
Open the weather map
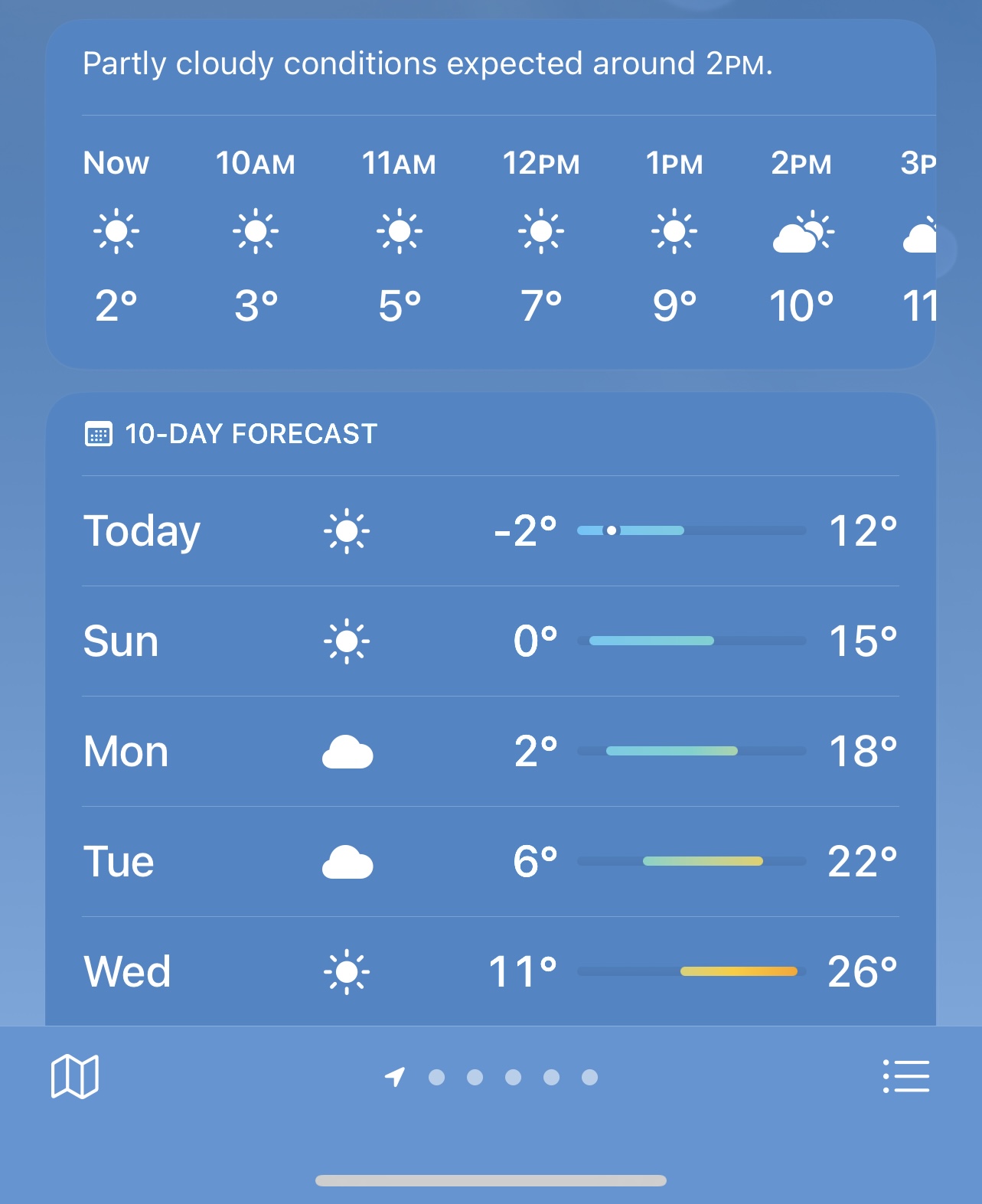75,1076
